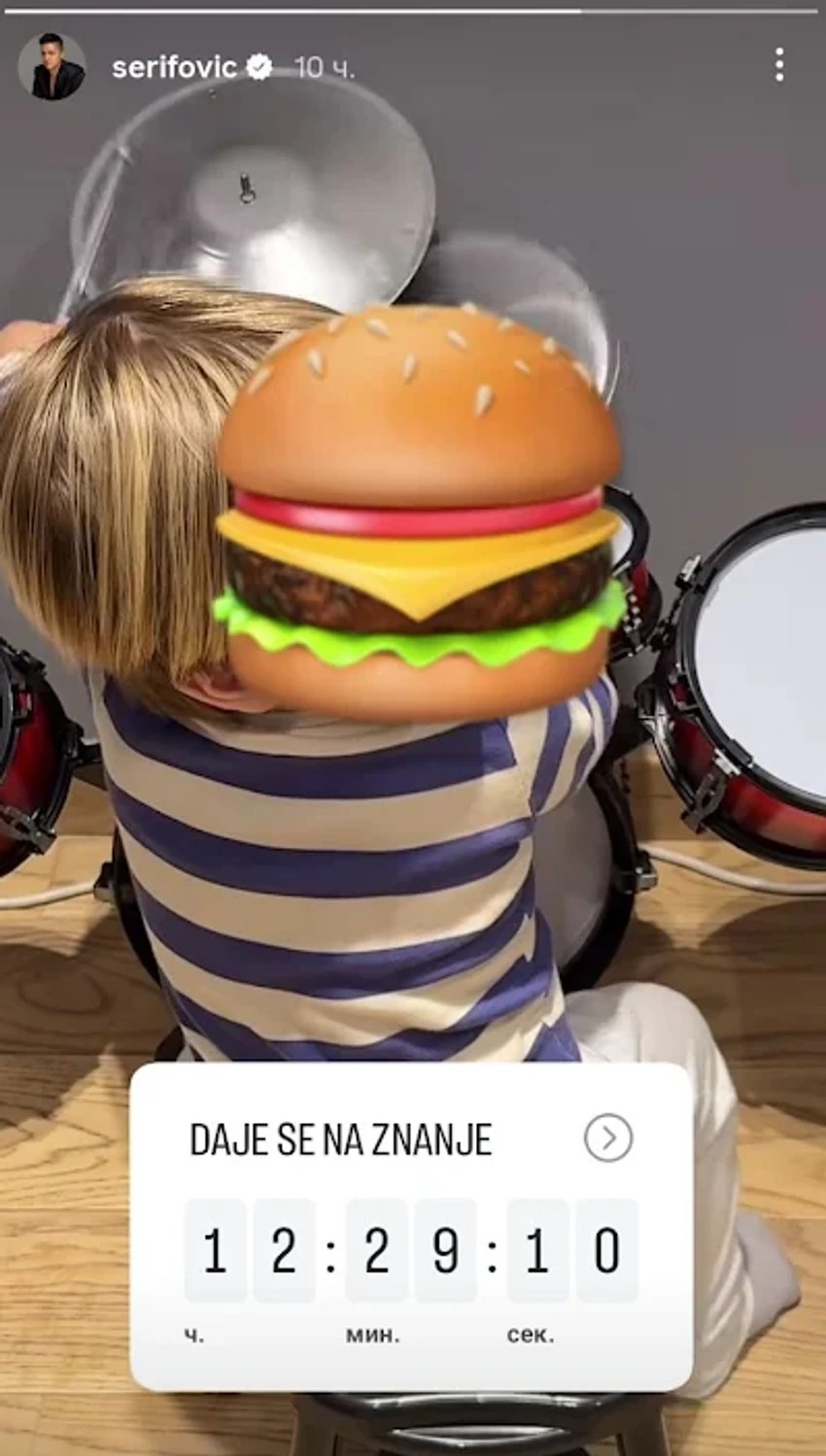This screenshot has height=1456, width=826.
Task: Tap the serifovic username
Action: coord(174,67)
